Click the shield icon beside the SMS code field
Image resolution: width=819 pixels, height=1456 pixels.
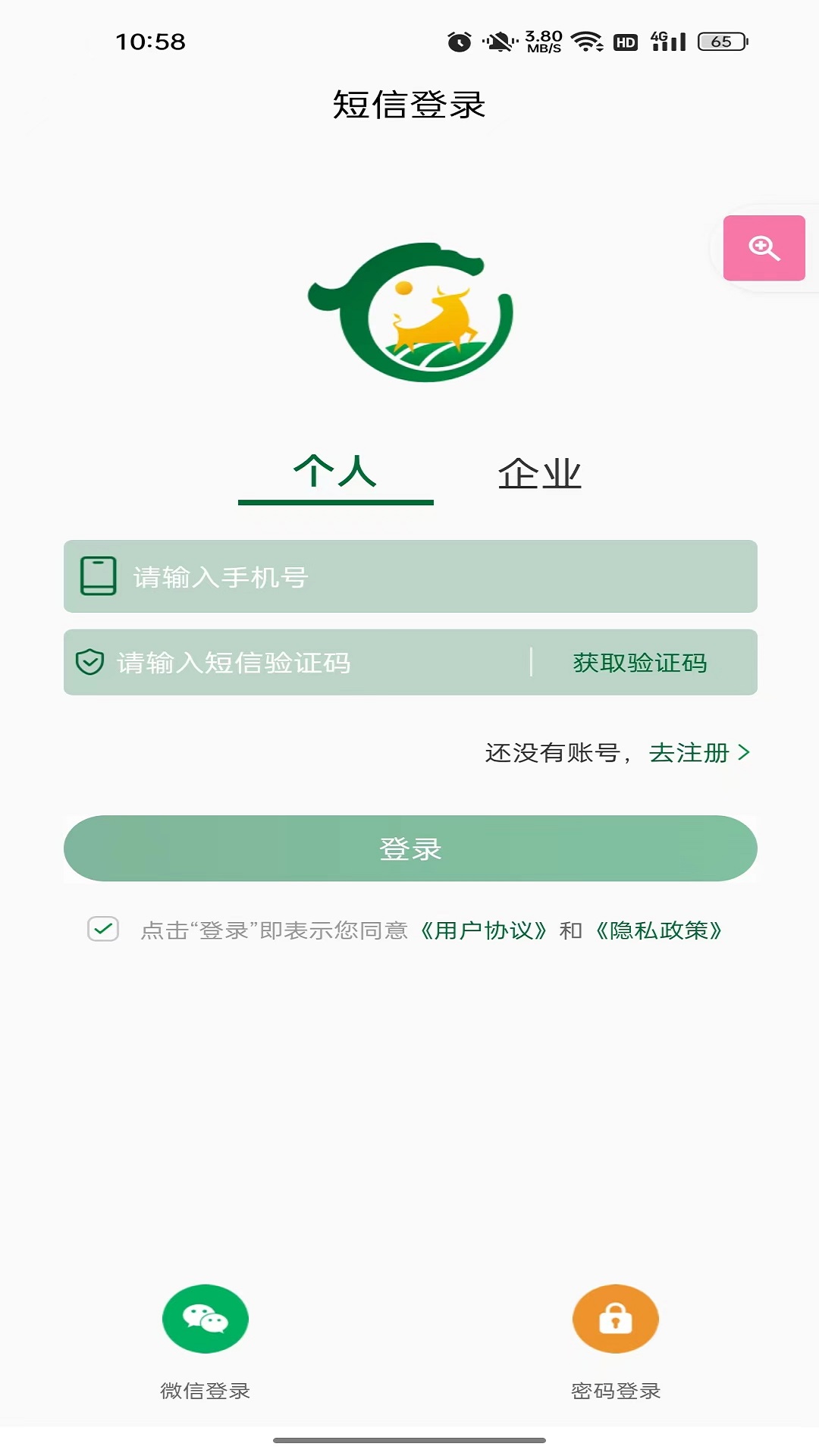tap(91, 662)
